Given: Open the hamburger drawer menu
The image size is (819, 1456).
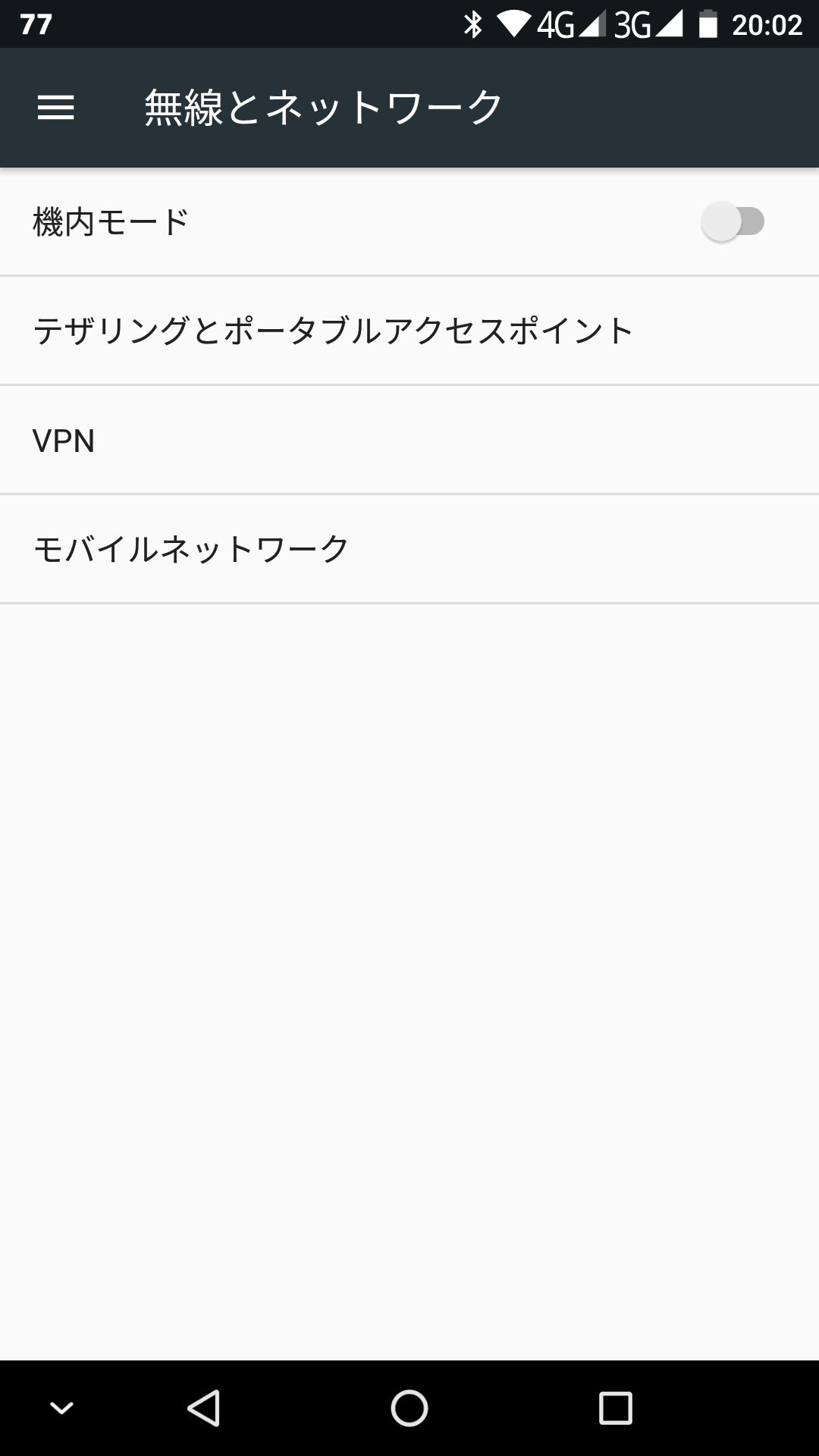Looking at the screenshot, I should click(56, 108).
